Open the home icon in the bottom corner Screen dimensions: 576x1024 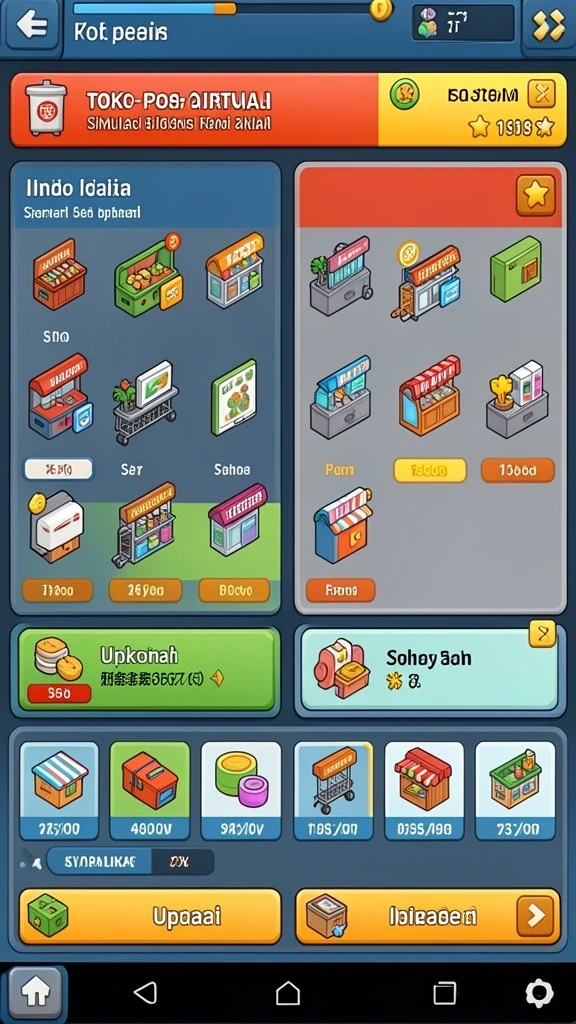(35, 993)
